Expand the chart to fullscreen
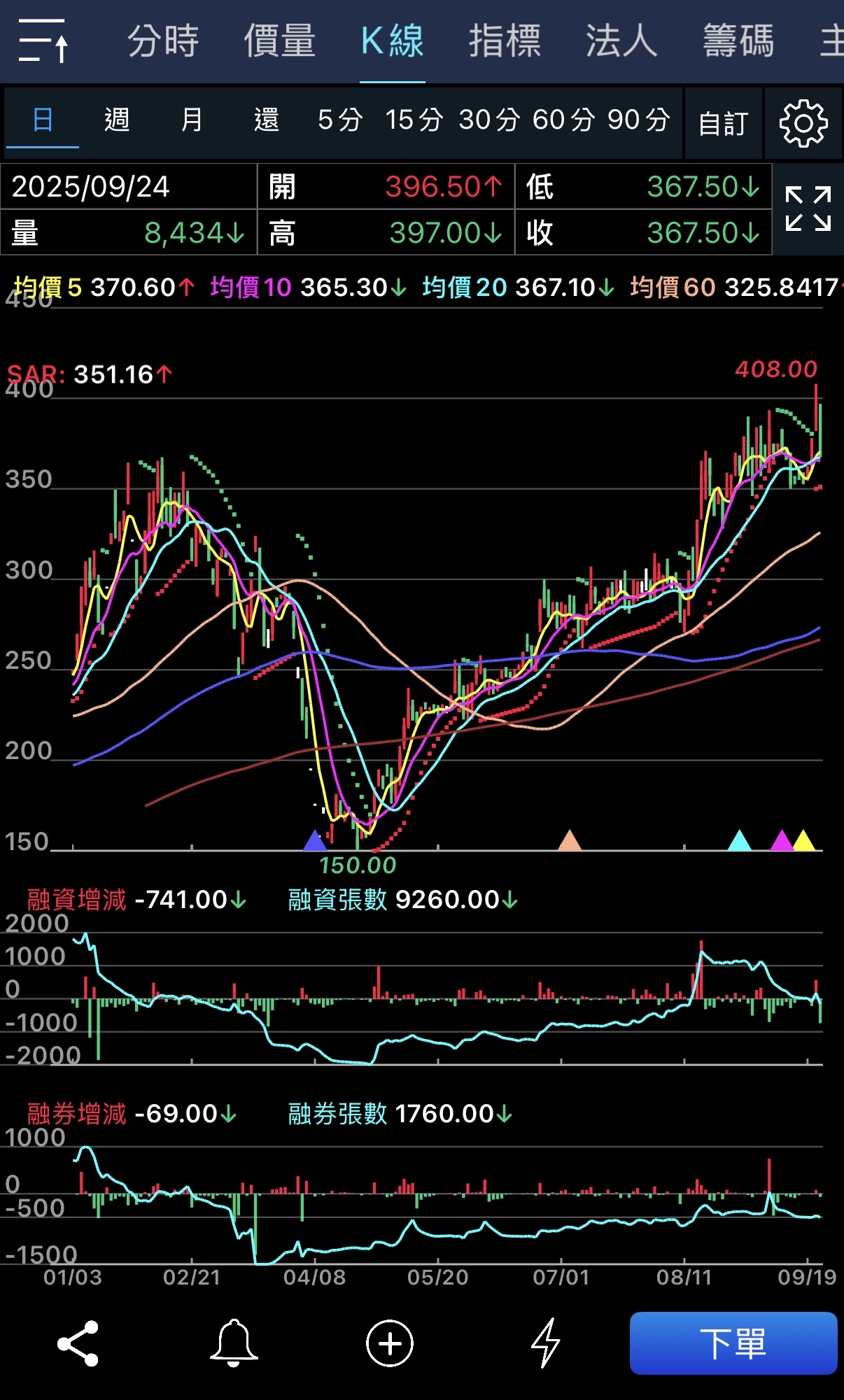The image size is (844, 1400). (x=808, y=208)
